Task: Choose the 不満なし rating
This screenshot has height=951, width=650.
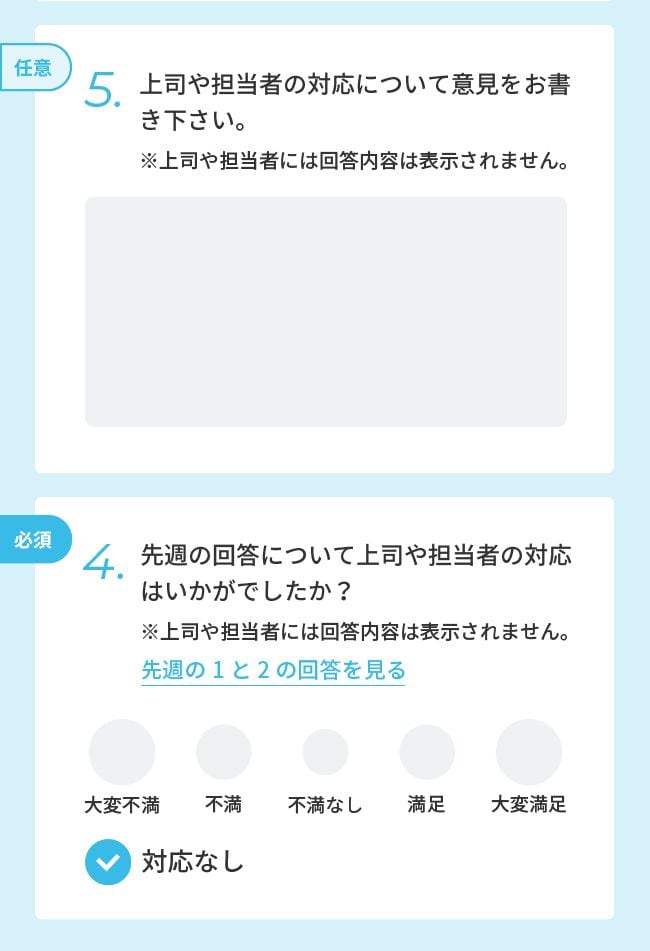Action: coord(325,752)
